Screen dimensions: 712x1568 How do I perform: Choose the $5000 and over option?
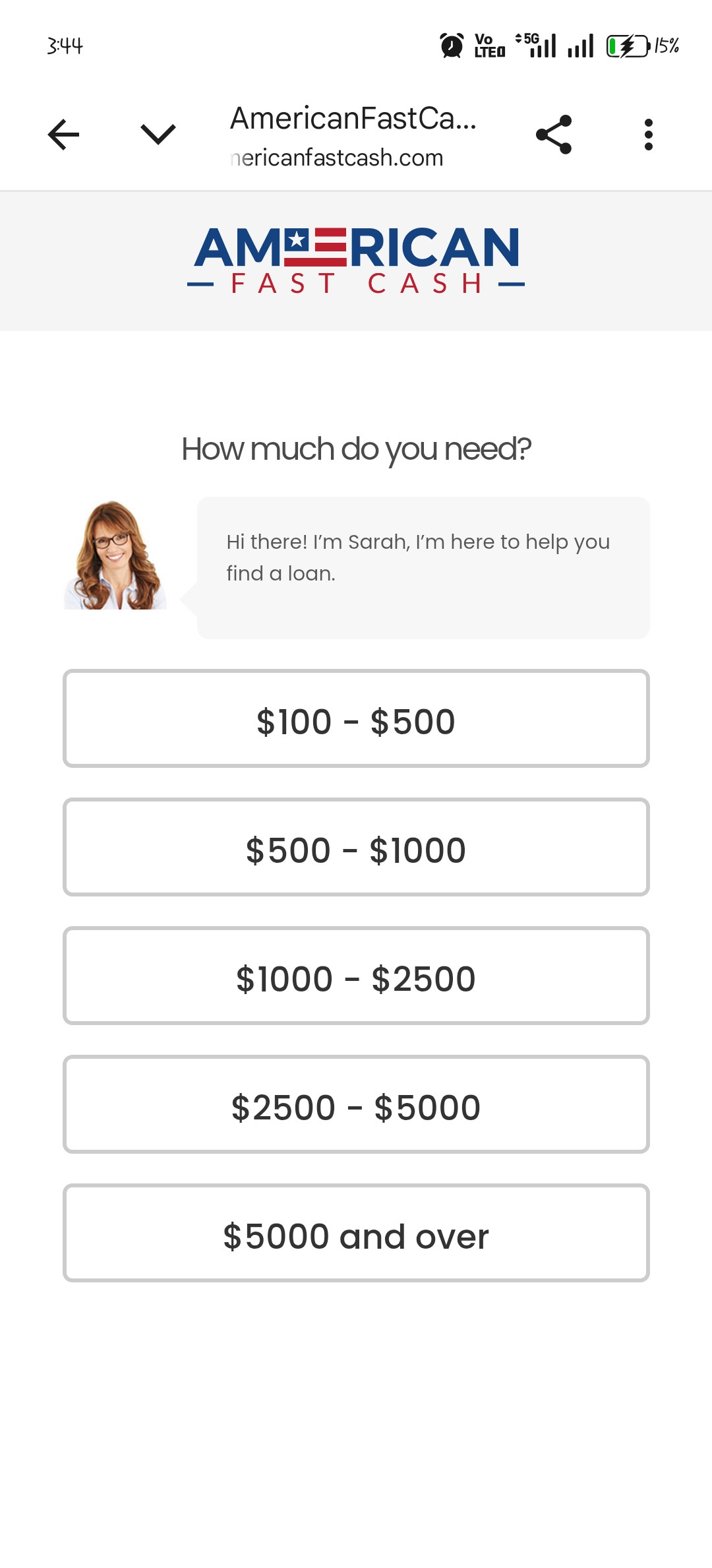[356, 1234]
